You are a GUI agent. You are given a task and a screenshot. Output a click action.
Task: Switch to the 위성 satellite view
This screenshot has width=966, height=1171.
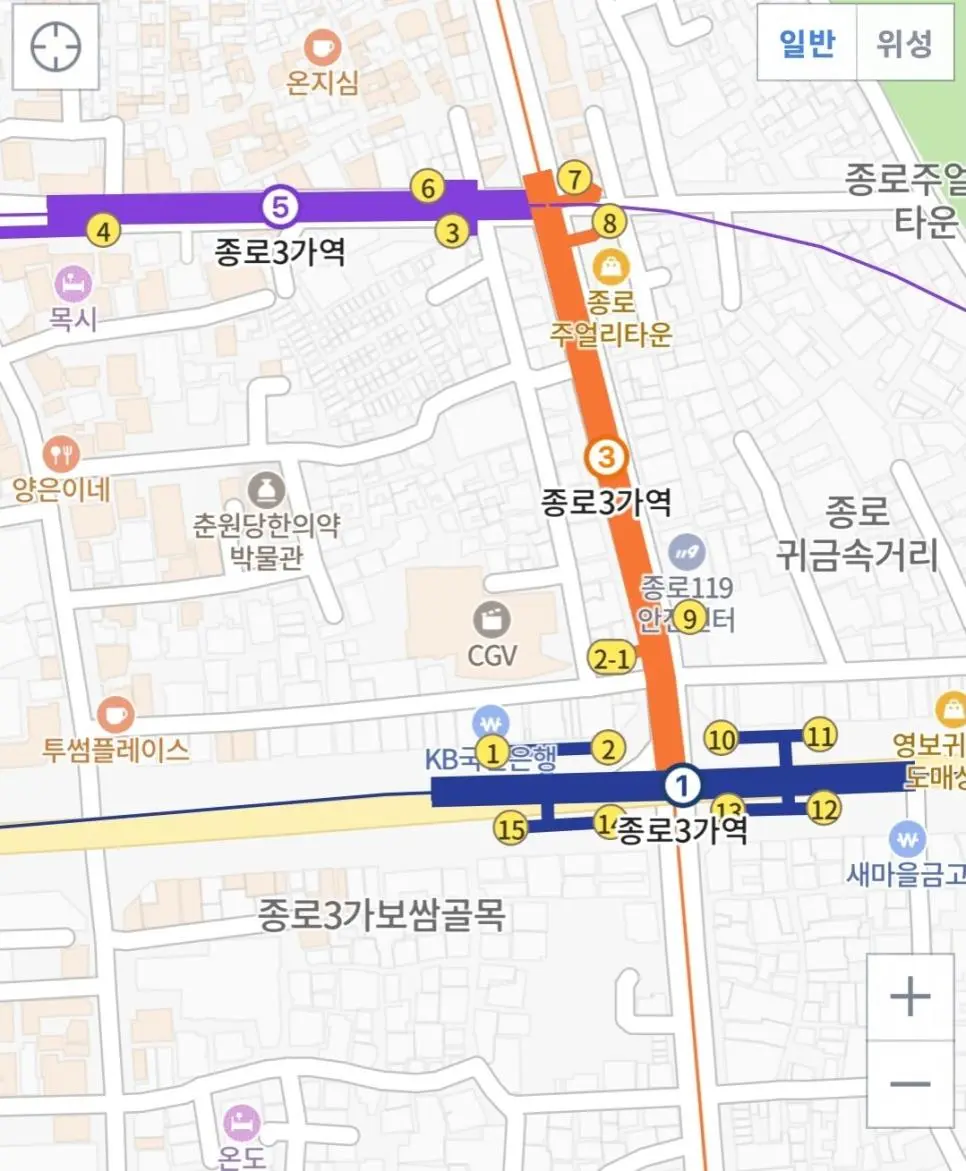click(905, 43)
